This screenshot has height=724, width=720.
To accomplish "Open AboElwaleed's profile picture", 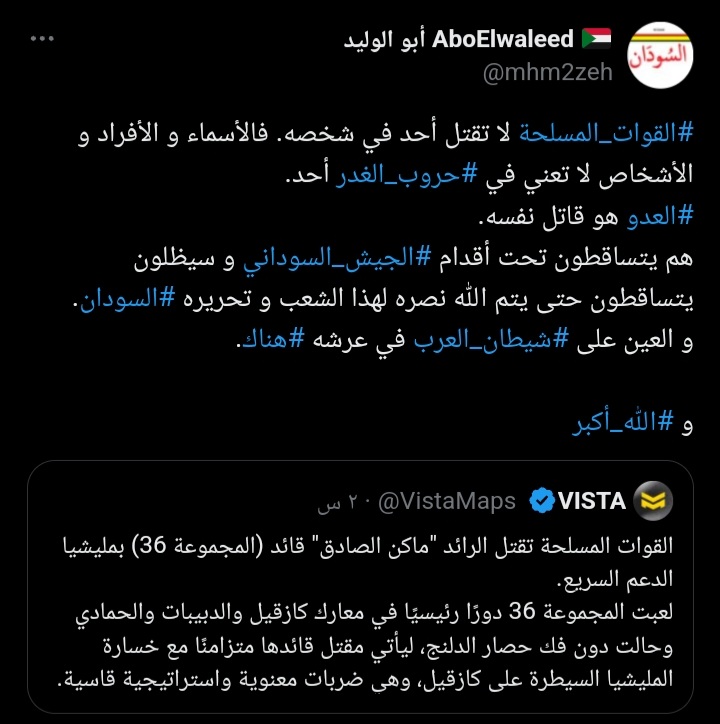I will [x=658, y=57].
